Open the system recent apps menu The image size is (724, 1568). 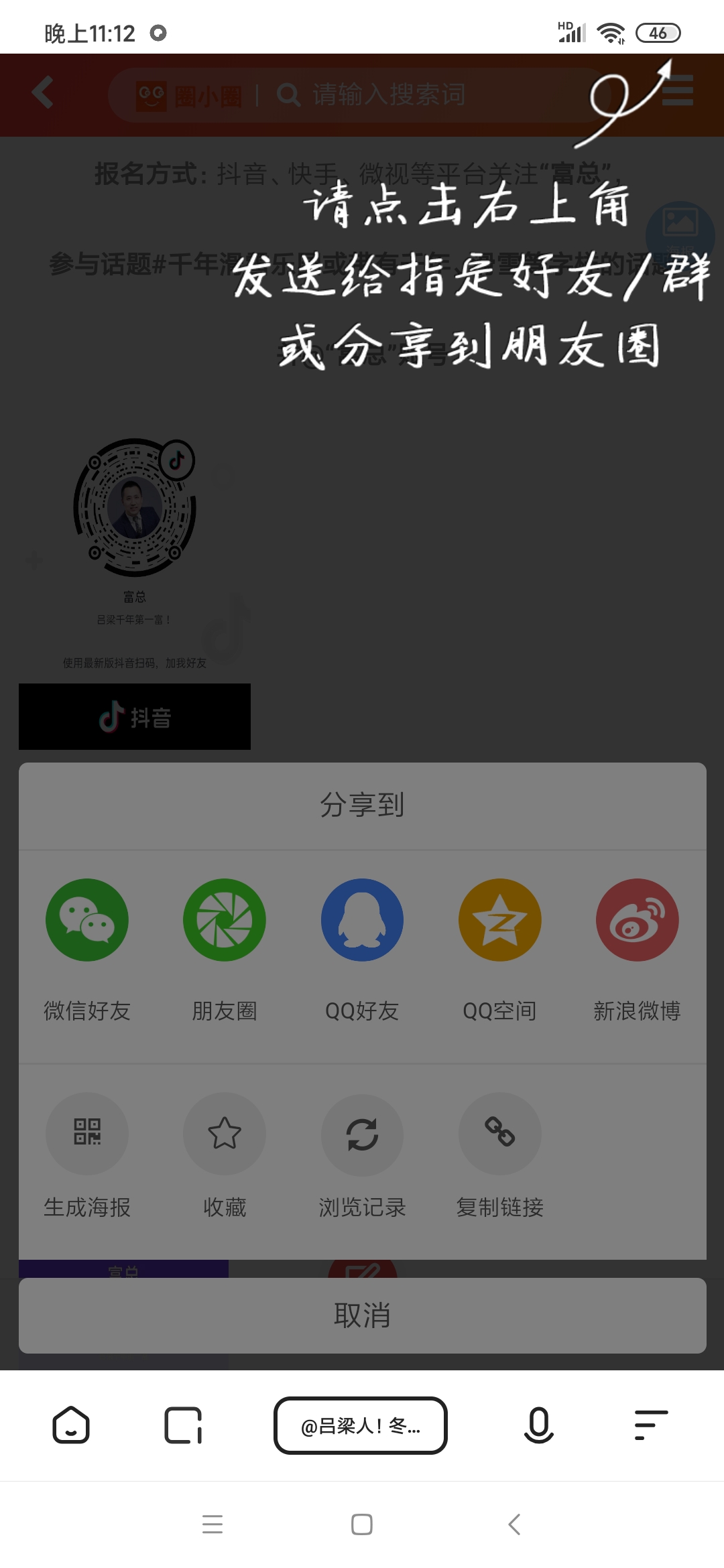(213, 1524)
